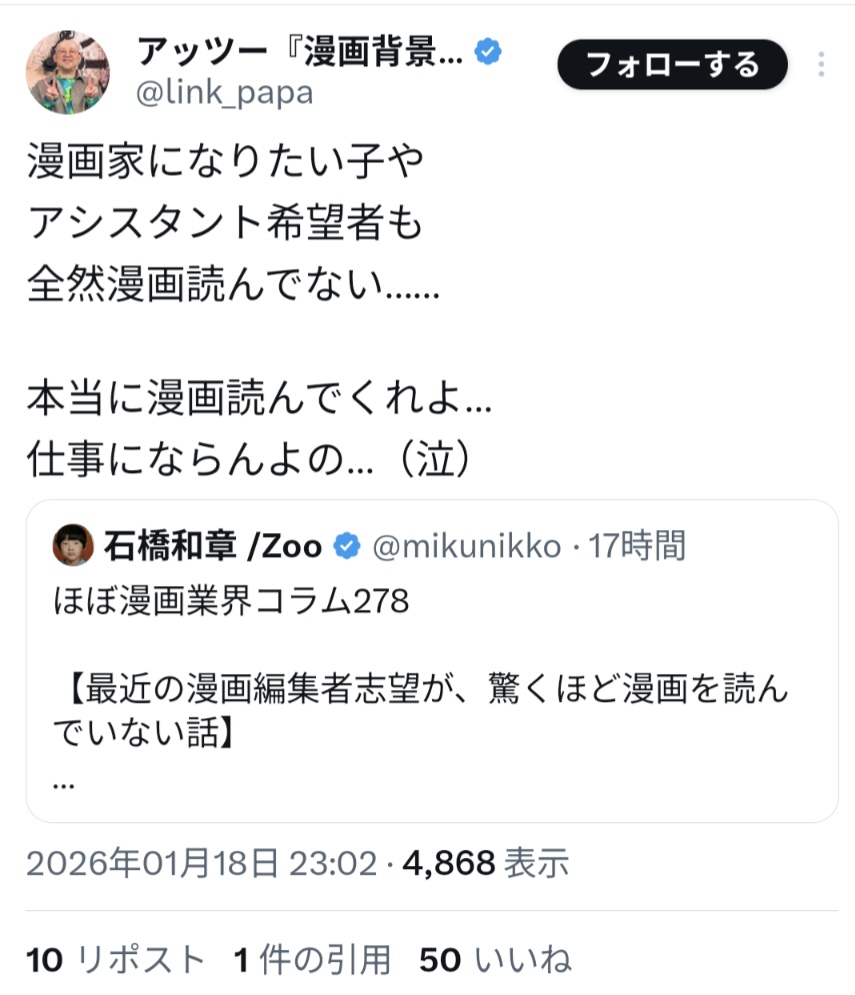This screenshot has height=995, width=855.
Task: Open アッツー's profile picture
Action: pyautogui.click(x=67, y=72)
